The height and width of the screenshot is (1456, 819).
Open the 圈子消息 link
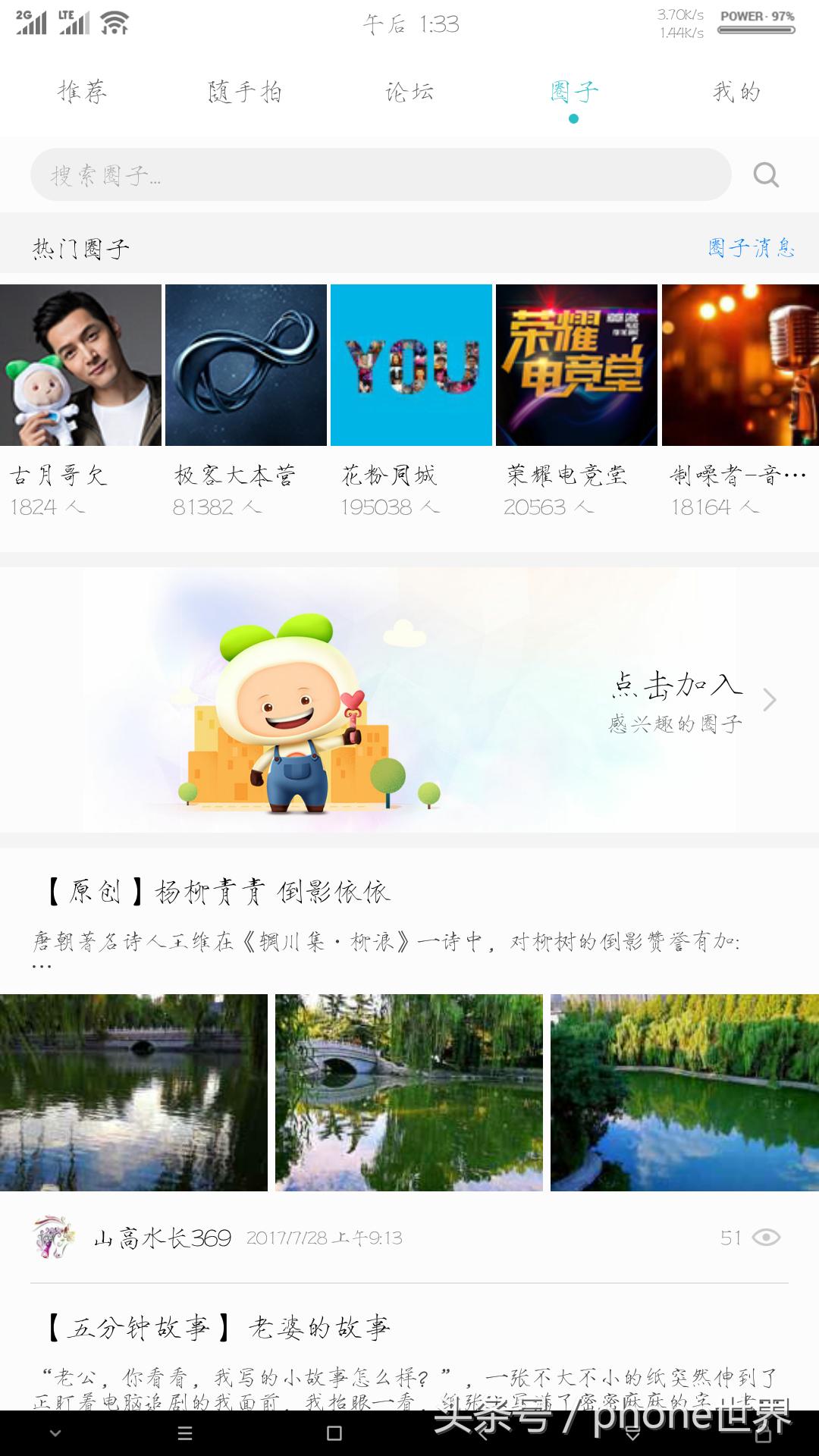click(751, 247)
